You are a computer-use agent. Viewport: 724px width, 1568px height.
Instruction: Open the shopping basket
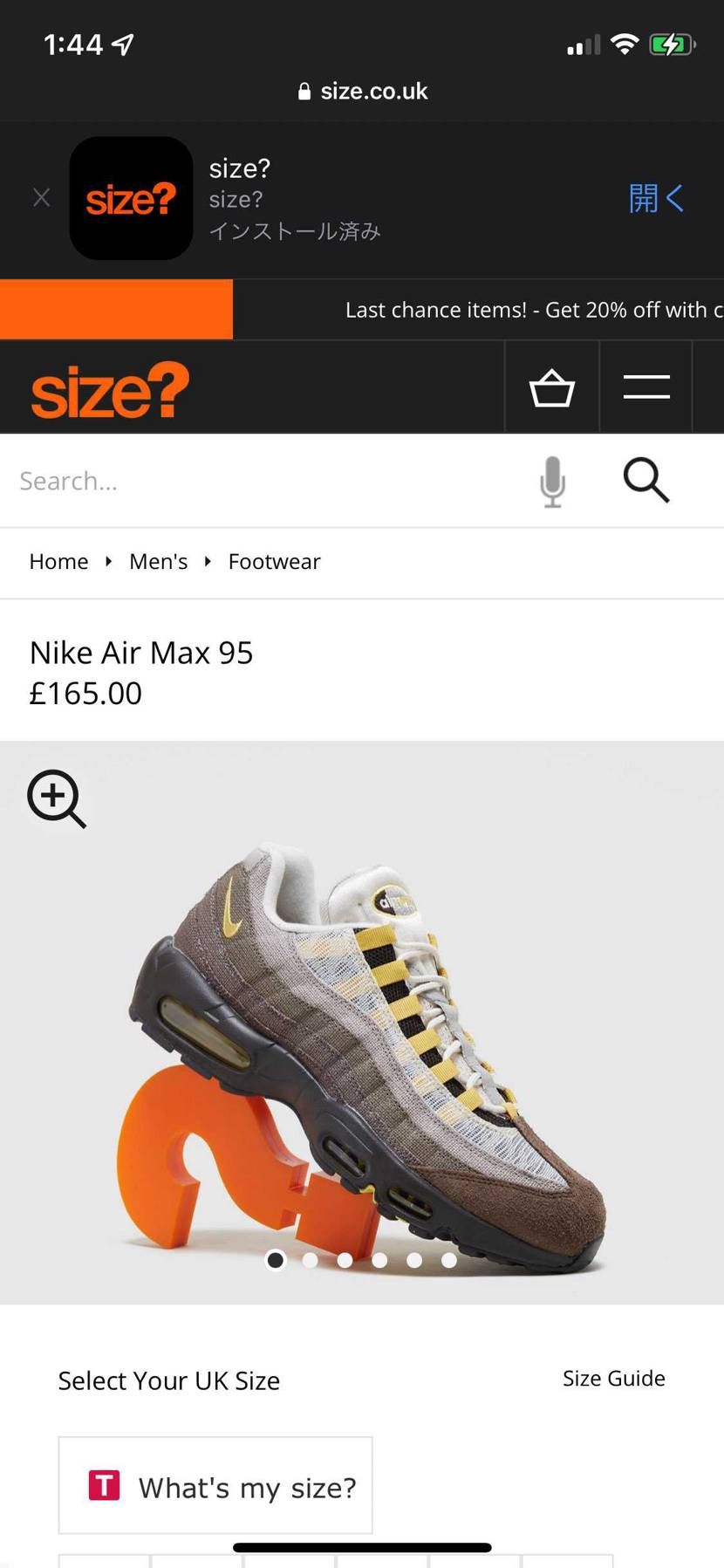(x=552, y=387)
